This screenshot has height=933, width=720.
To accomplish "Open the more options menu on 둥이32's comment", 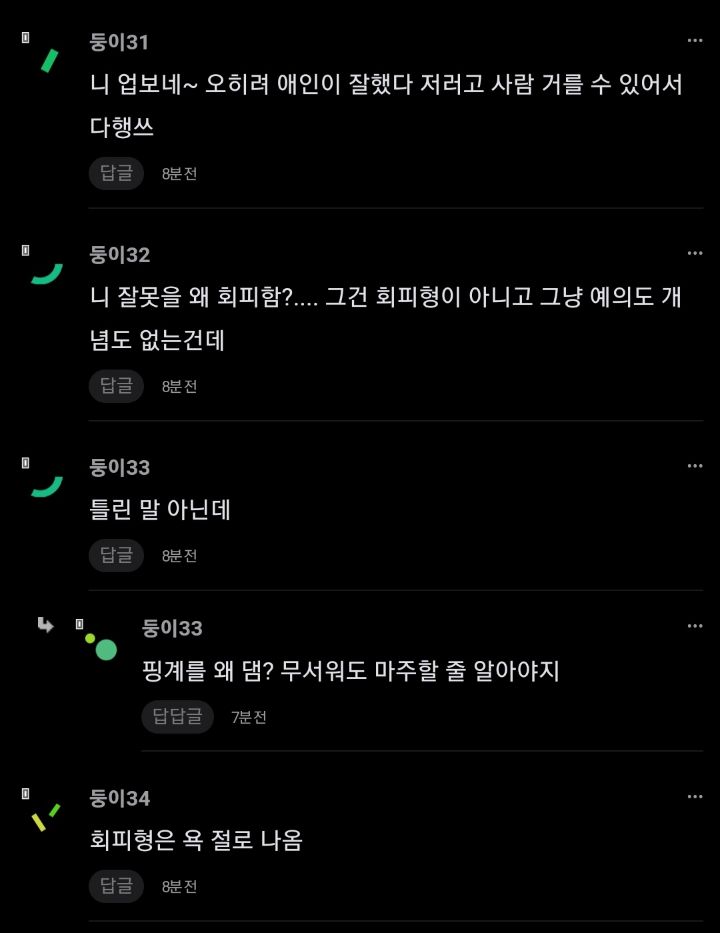I will (695, 252).
